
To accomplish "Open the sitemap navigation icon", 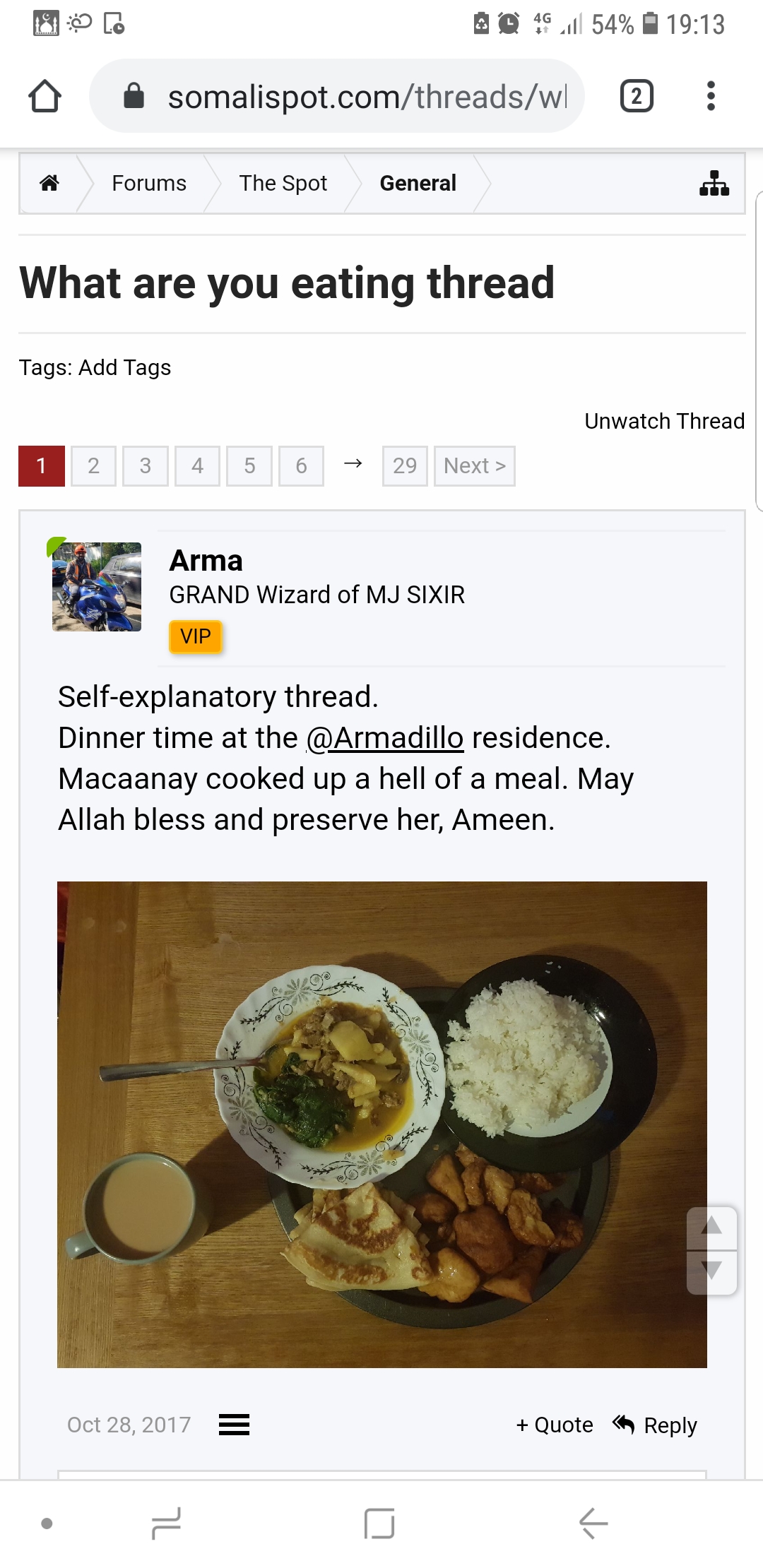I will coord(714,184).
